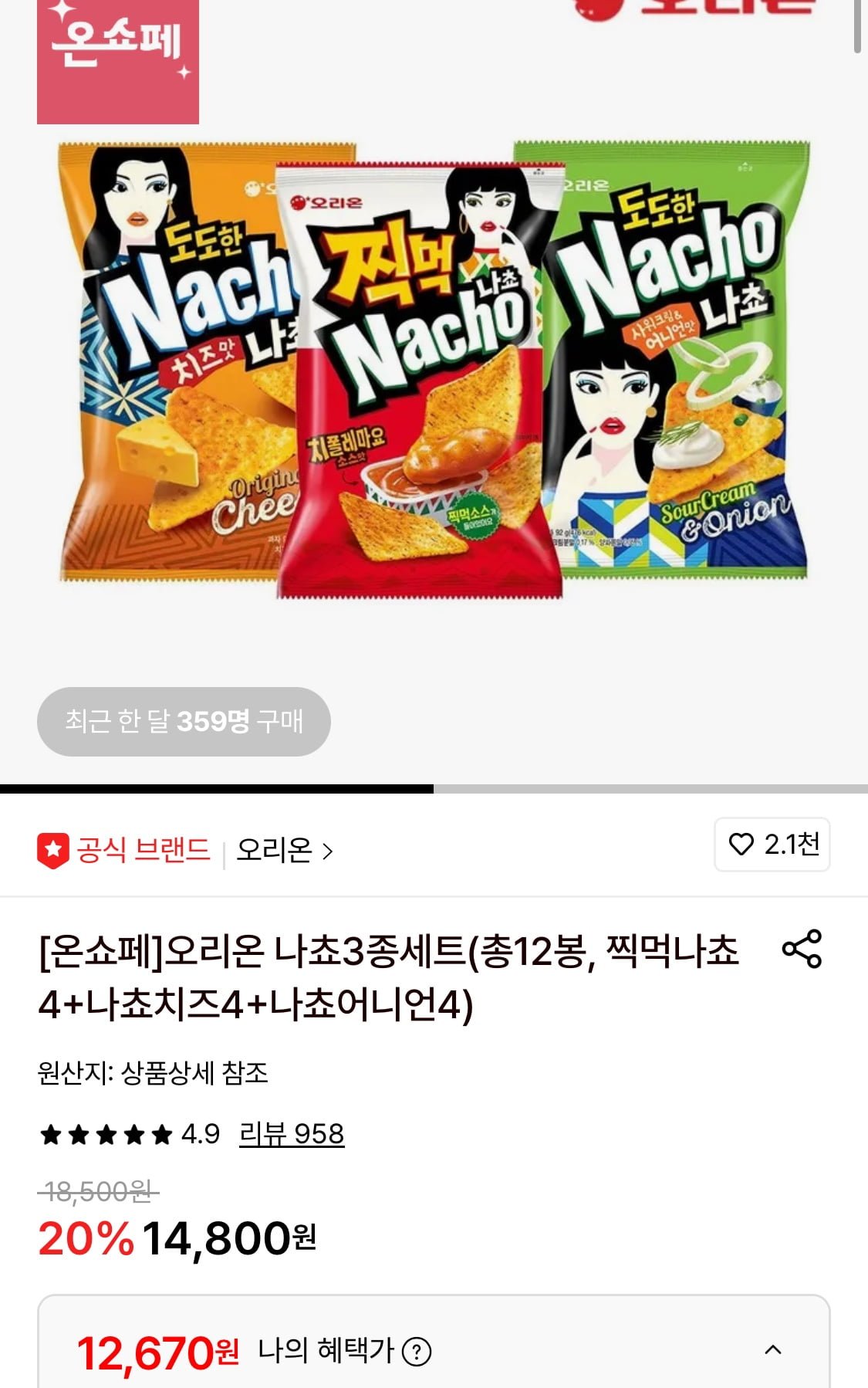Image resolution: width=868 pixels, height=1388 pixels.
Task: Open the 나의 혜택가 help icon
Action: tap(417, 1352)
